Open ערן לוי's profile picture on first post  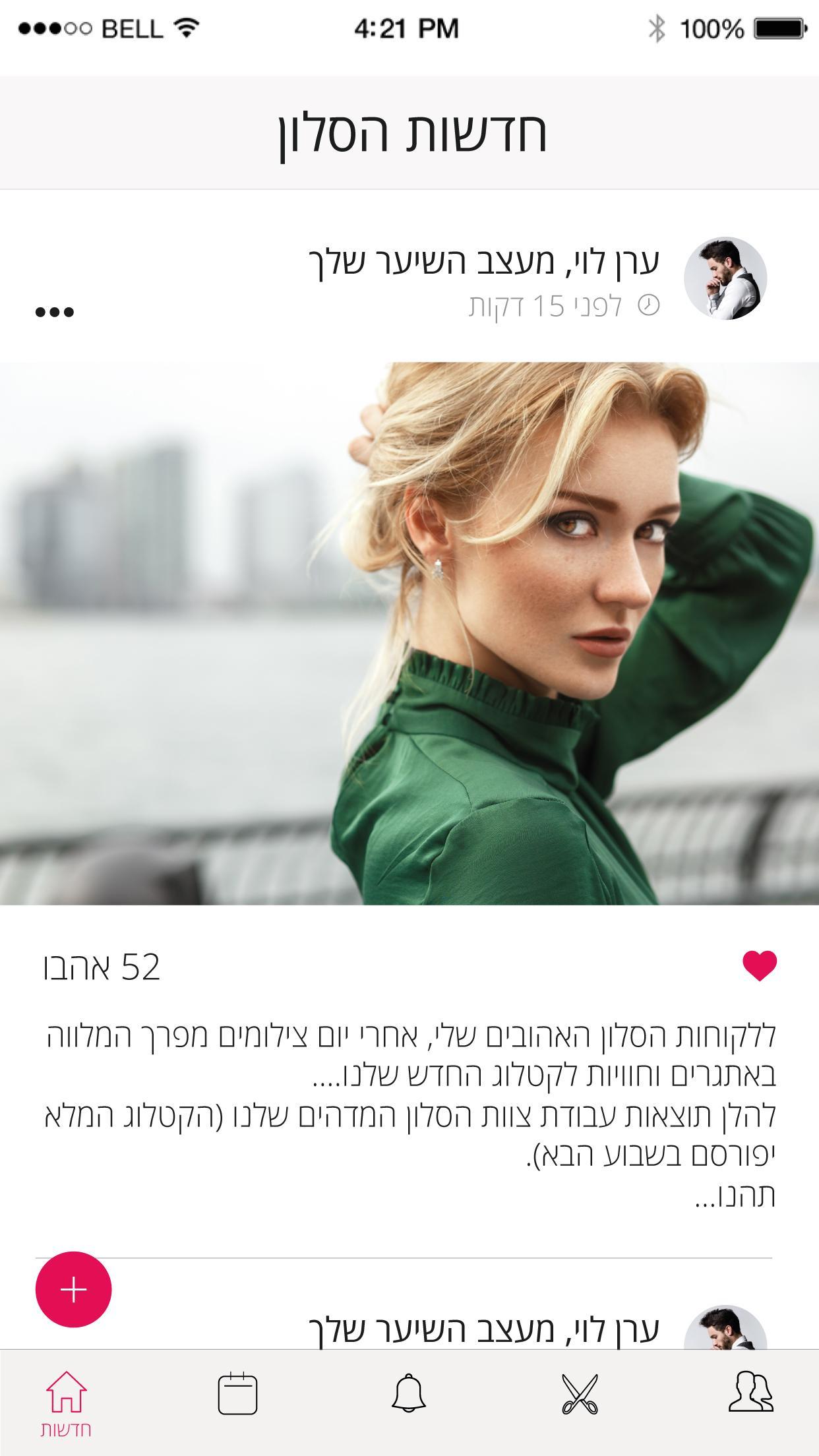tap(725, 279)
